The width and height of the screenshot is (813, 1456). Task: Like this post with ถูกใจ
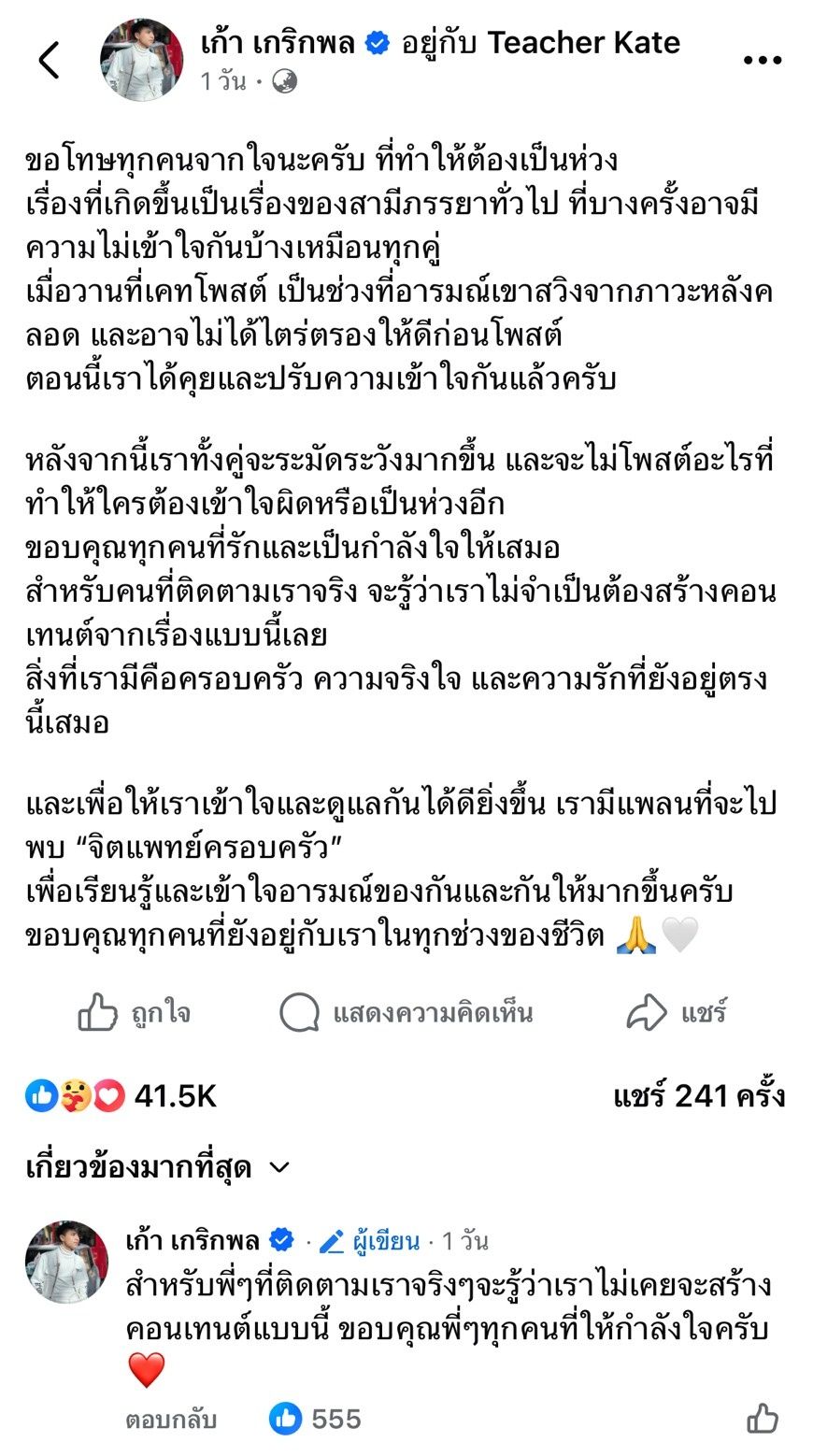coord(135,1013)
